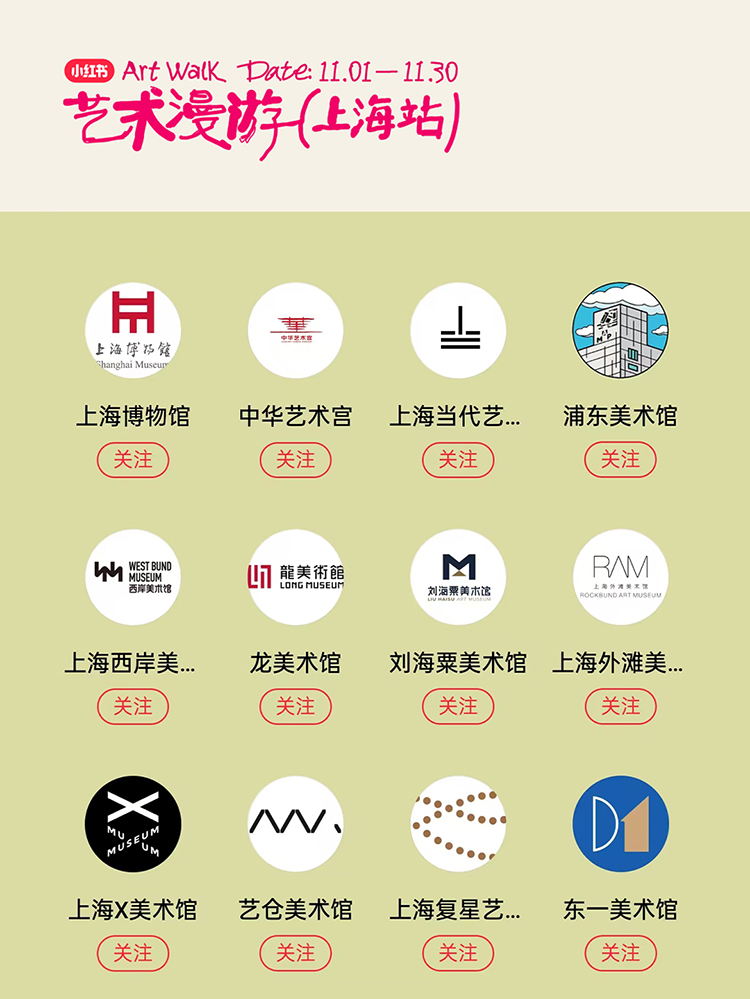
Task: Tap 关注 under 上海复星艺…
Action: 458,954
